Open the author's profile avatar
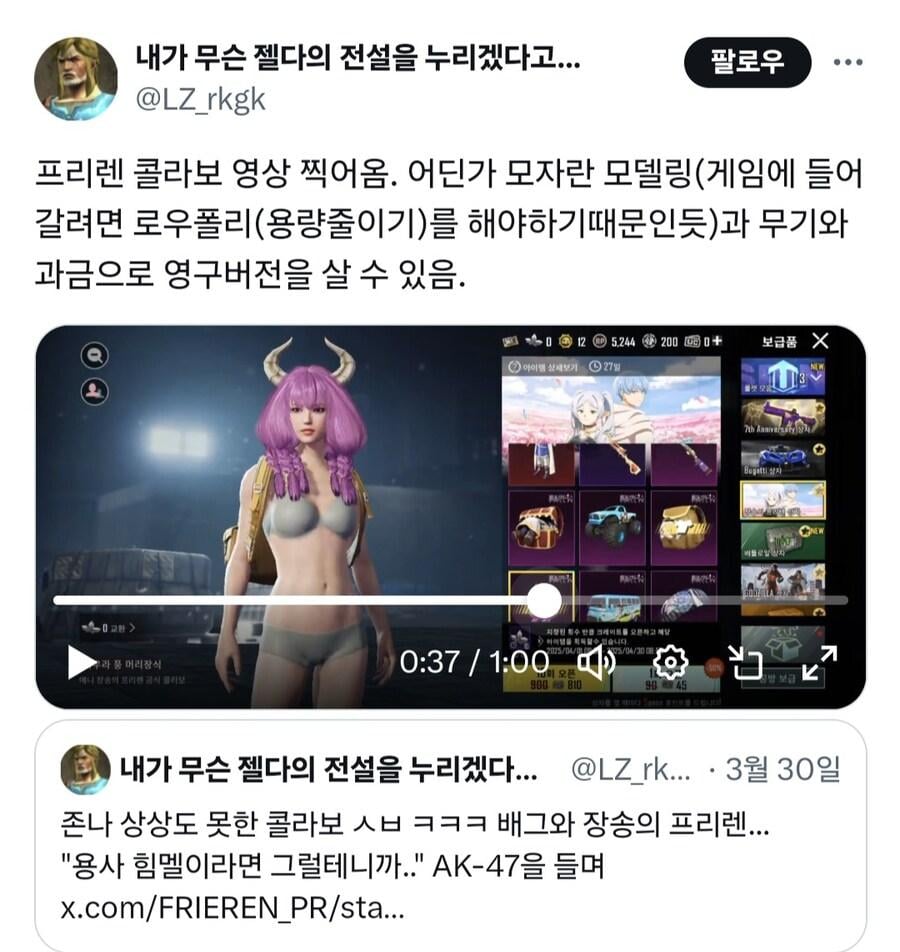 pos(75,79)
